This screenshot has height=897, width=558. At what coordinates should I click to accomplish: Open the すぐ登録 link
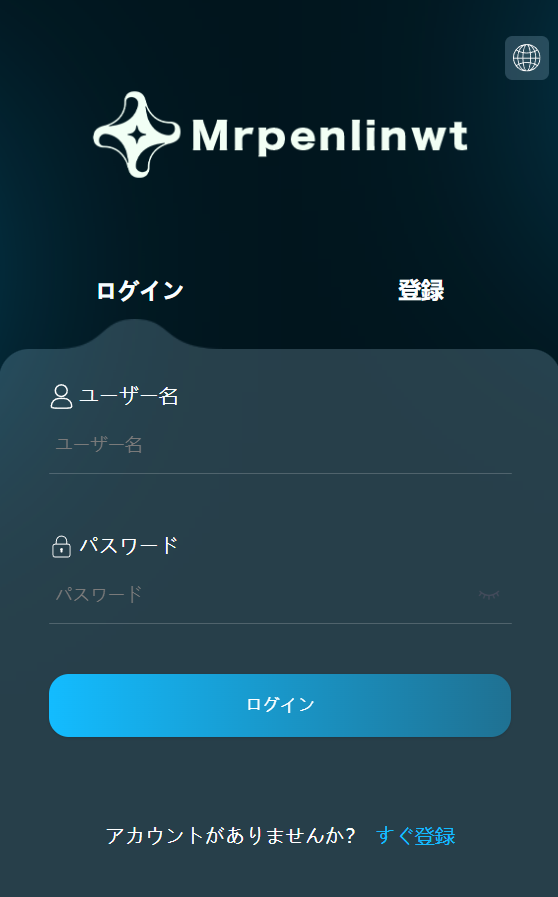pyautogui.click(x=415, y=836)
